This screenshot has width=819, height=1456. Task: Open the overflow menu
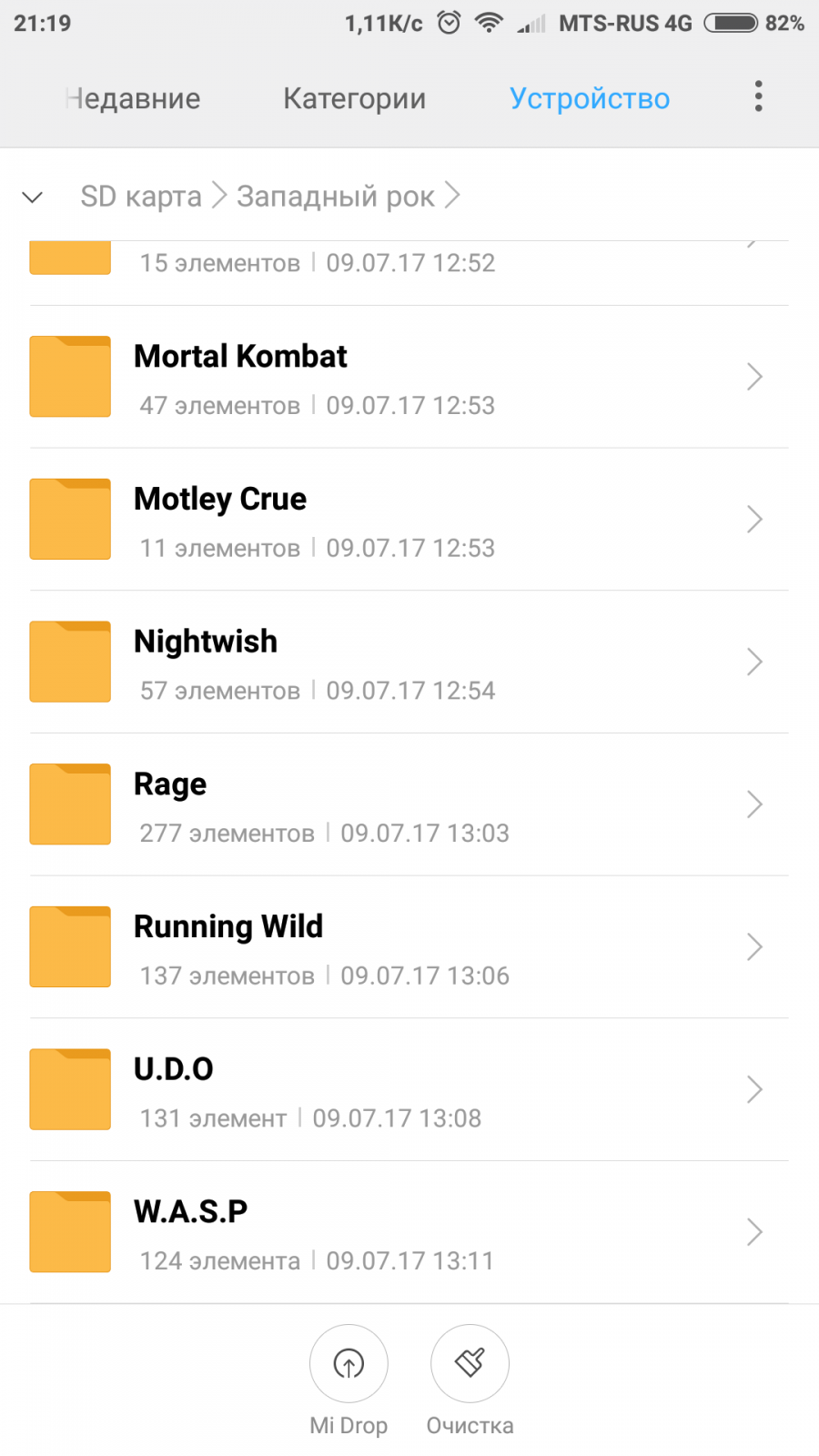(x=758, y=96)
